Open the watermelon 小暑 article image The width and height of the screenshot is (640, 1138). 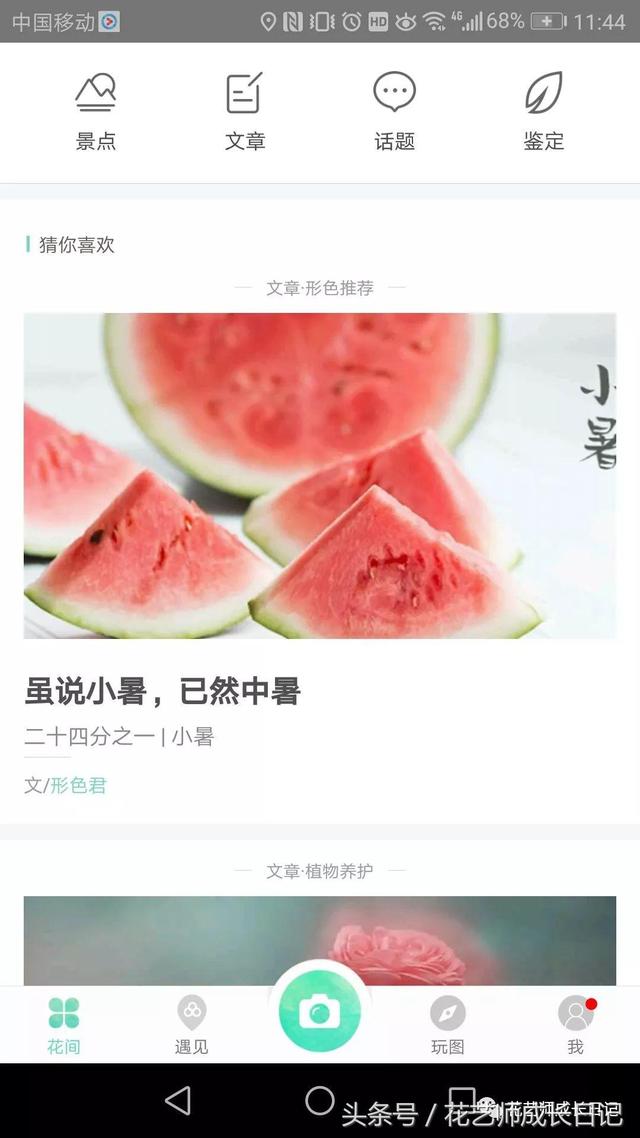pyautogui.click(x=320, y=476)
